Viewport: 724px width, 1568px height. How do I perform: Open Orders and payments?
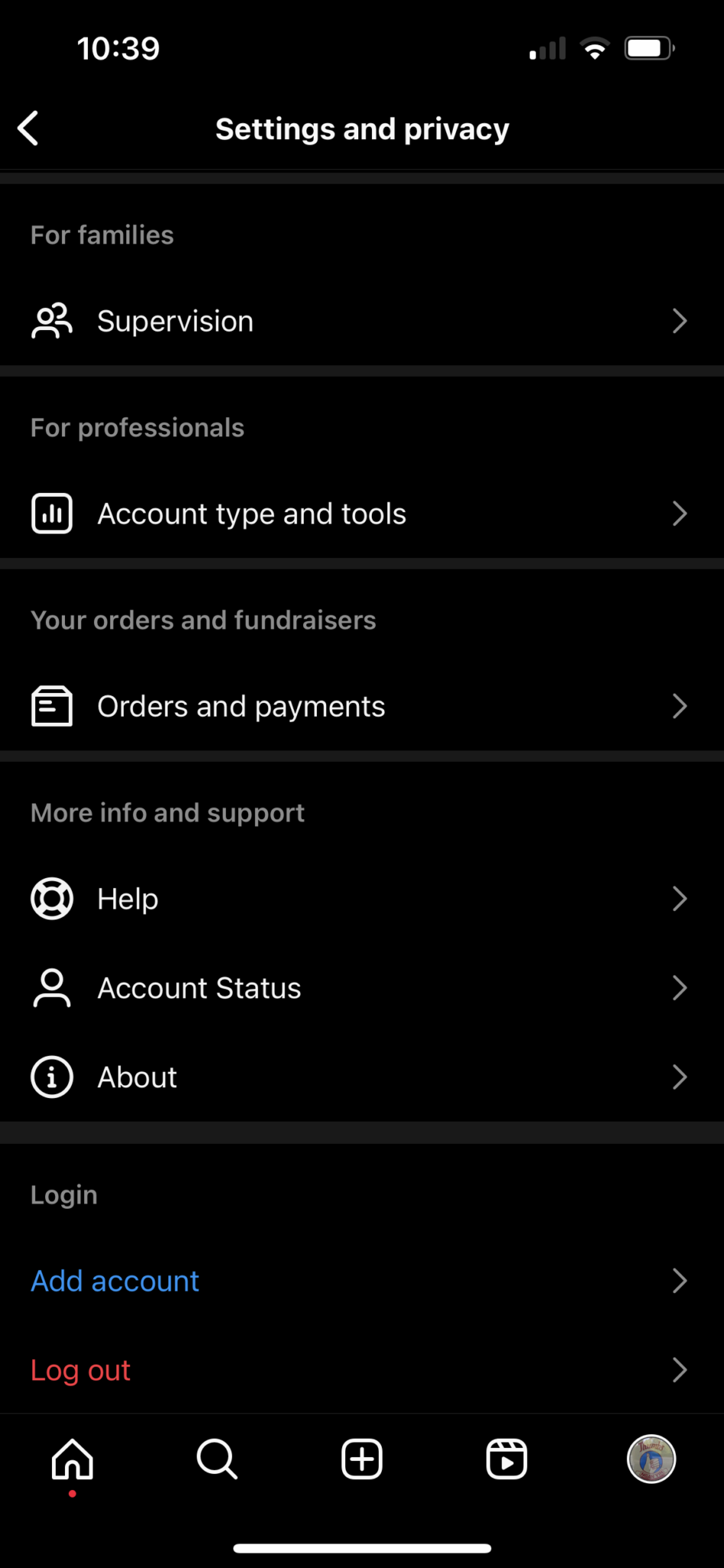(x=361, y=706)
